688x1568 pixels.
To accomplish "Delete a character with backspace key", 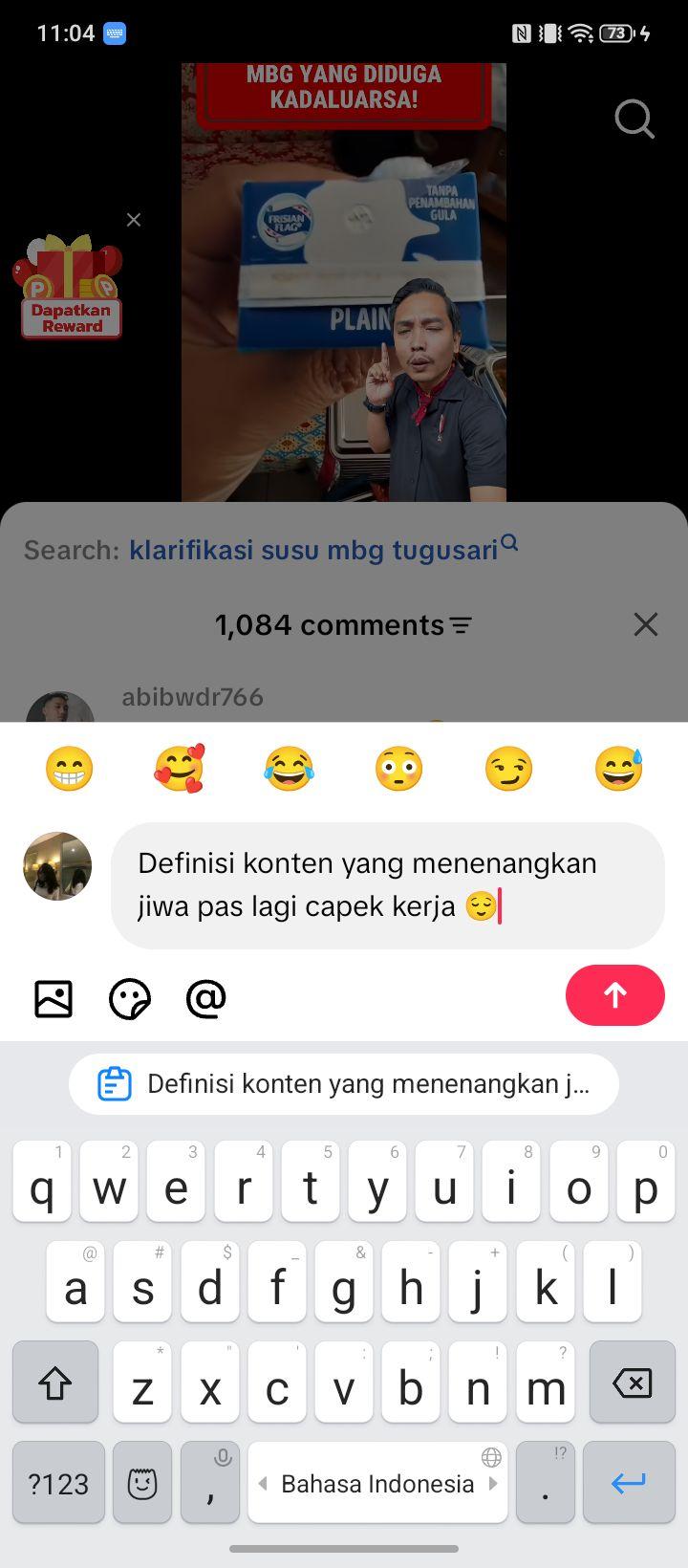I will click(x=632, y=1383).
